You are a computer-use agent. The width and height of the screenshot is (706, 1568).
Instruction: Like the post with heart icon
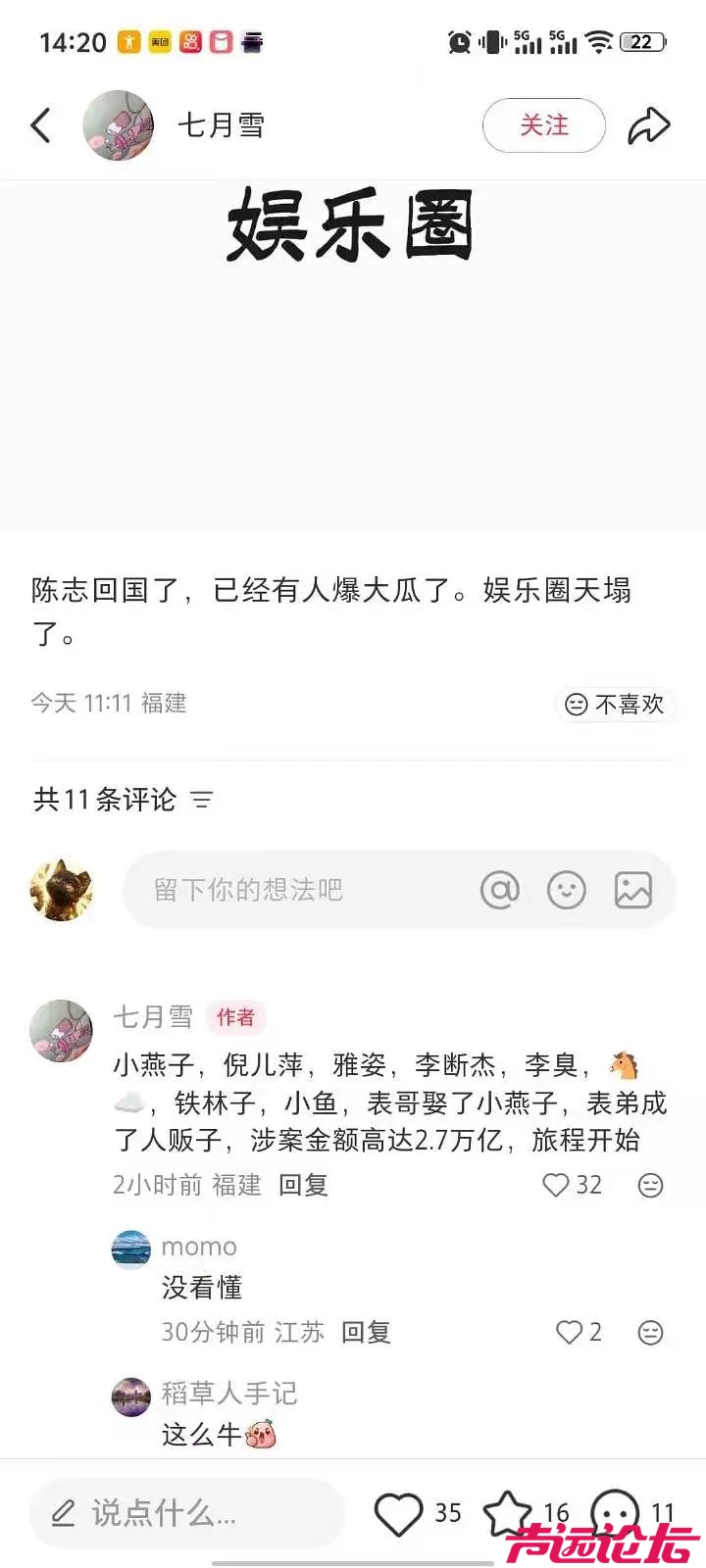398,1513
